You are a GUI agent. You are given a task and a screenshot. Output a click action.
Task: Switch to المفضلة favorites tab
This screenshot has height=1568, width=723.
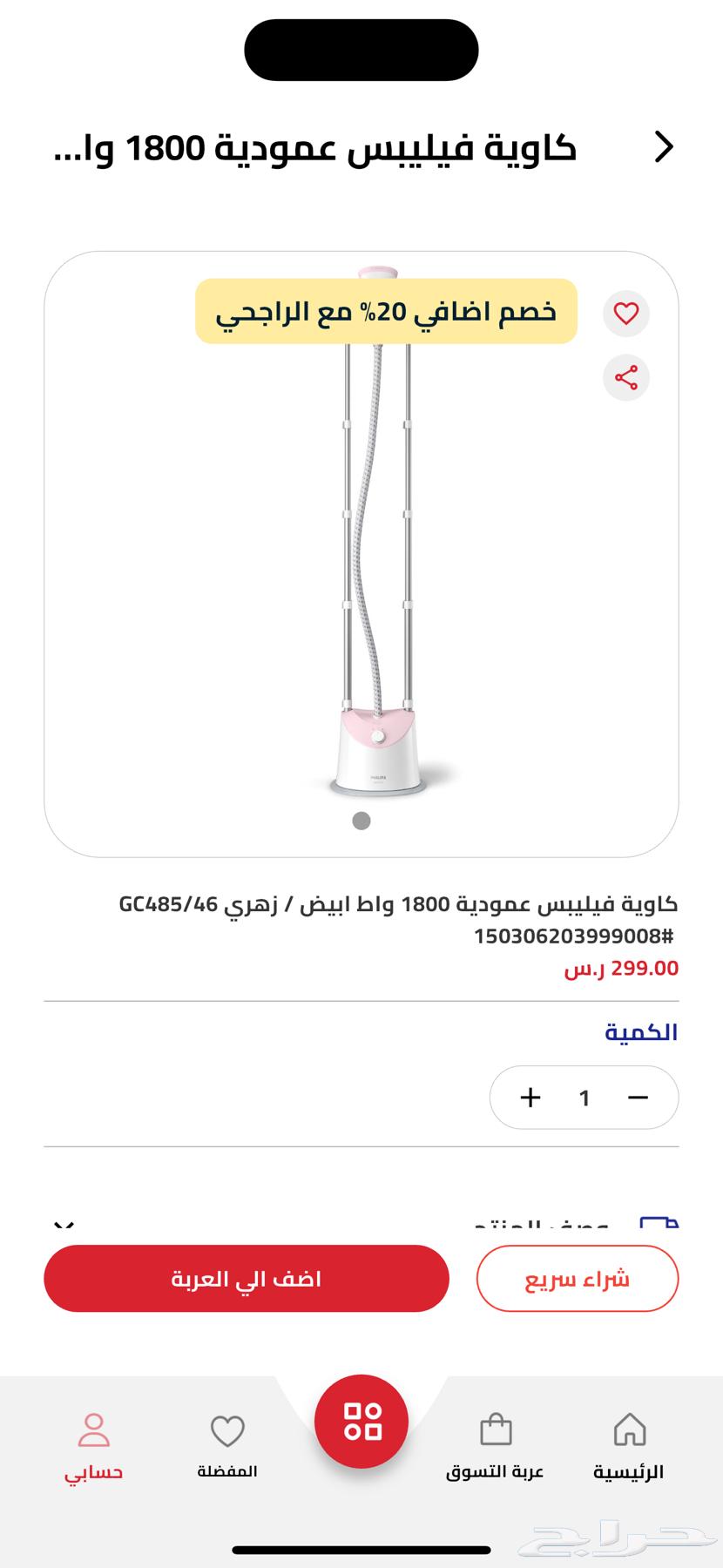(x=227, y=1448)
